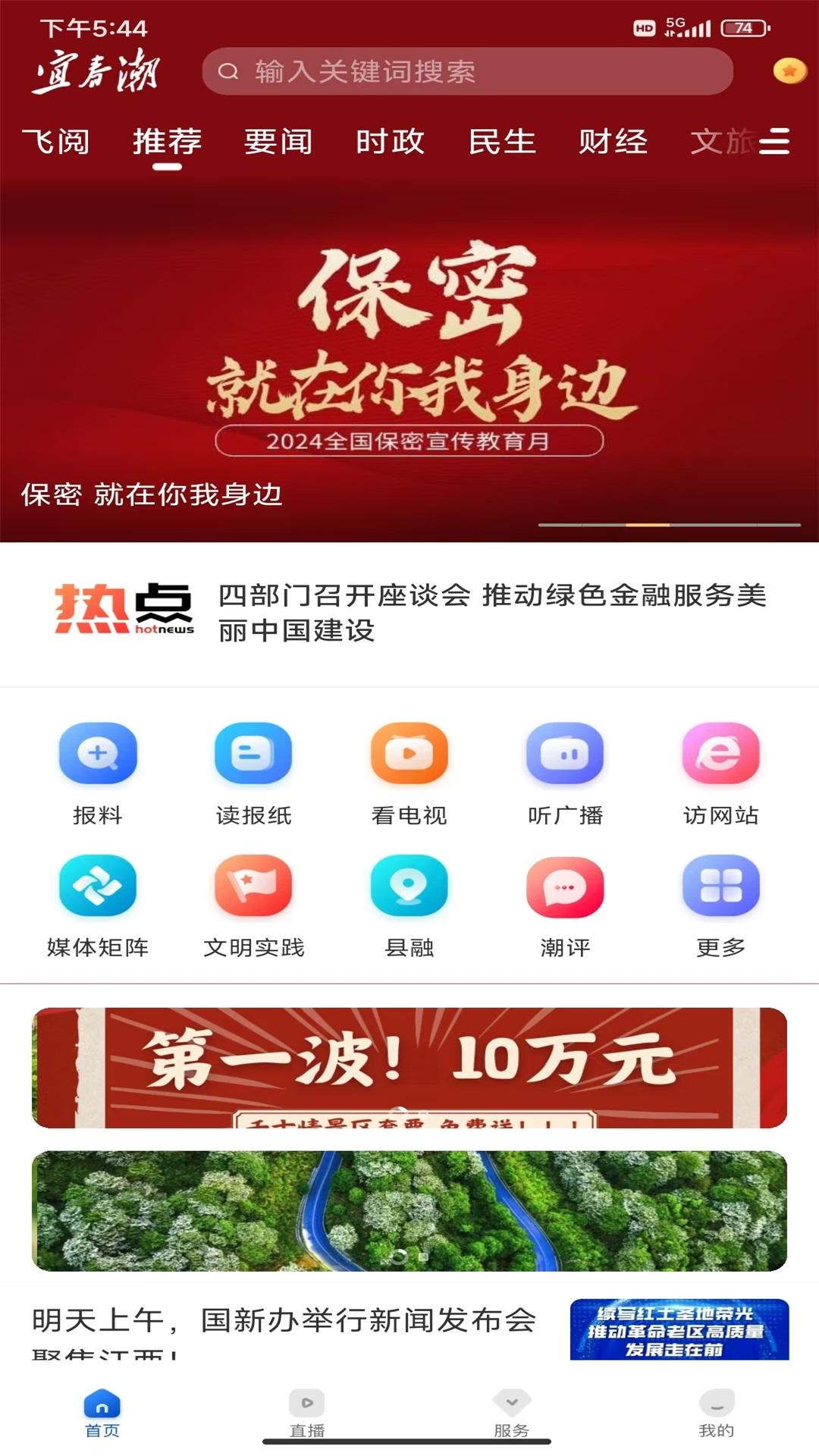Go to the 我的 bottom tab

pyautogui.click(x=717, y=1414)
